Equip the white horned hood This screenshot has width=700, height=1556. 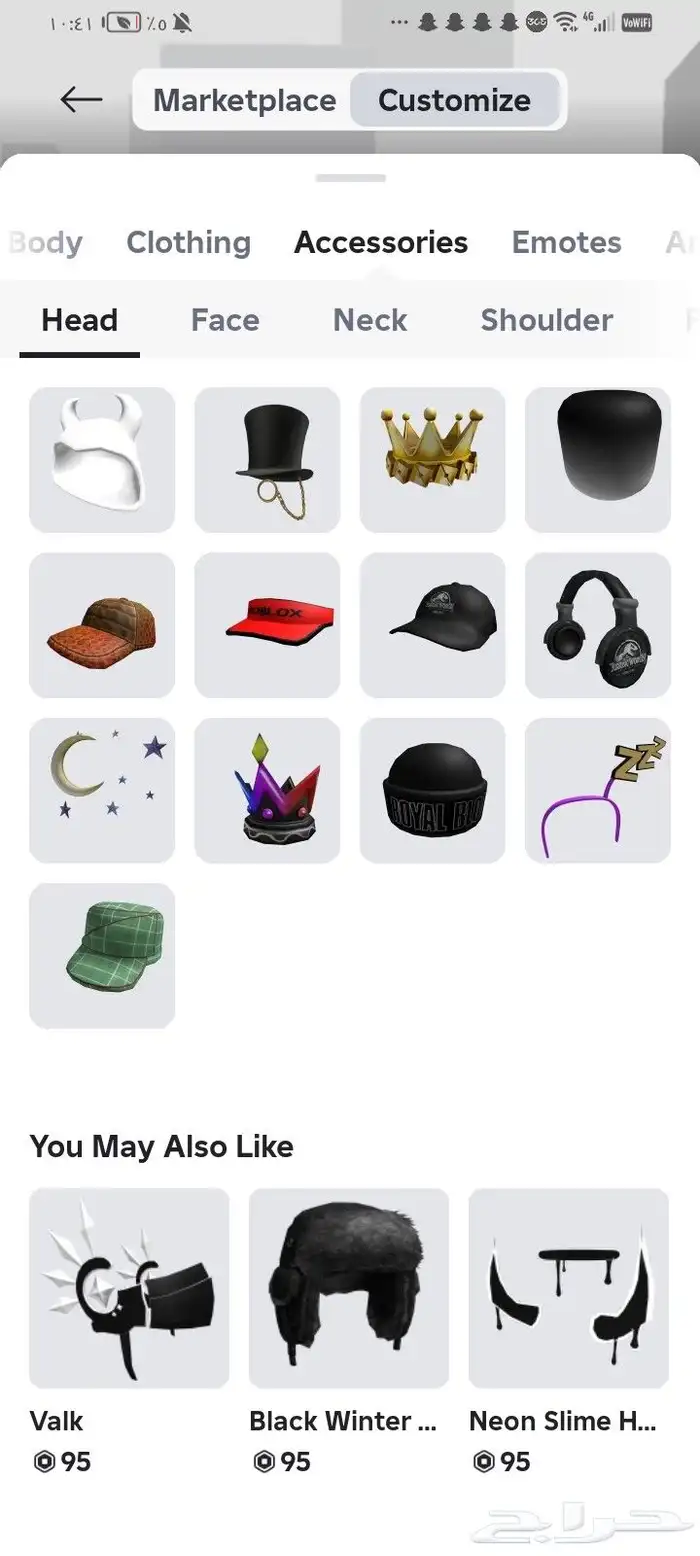click(x=102, y=460)
